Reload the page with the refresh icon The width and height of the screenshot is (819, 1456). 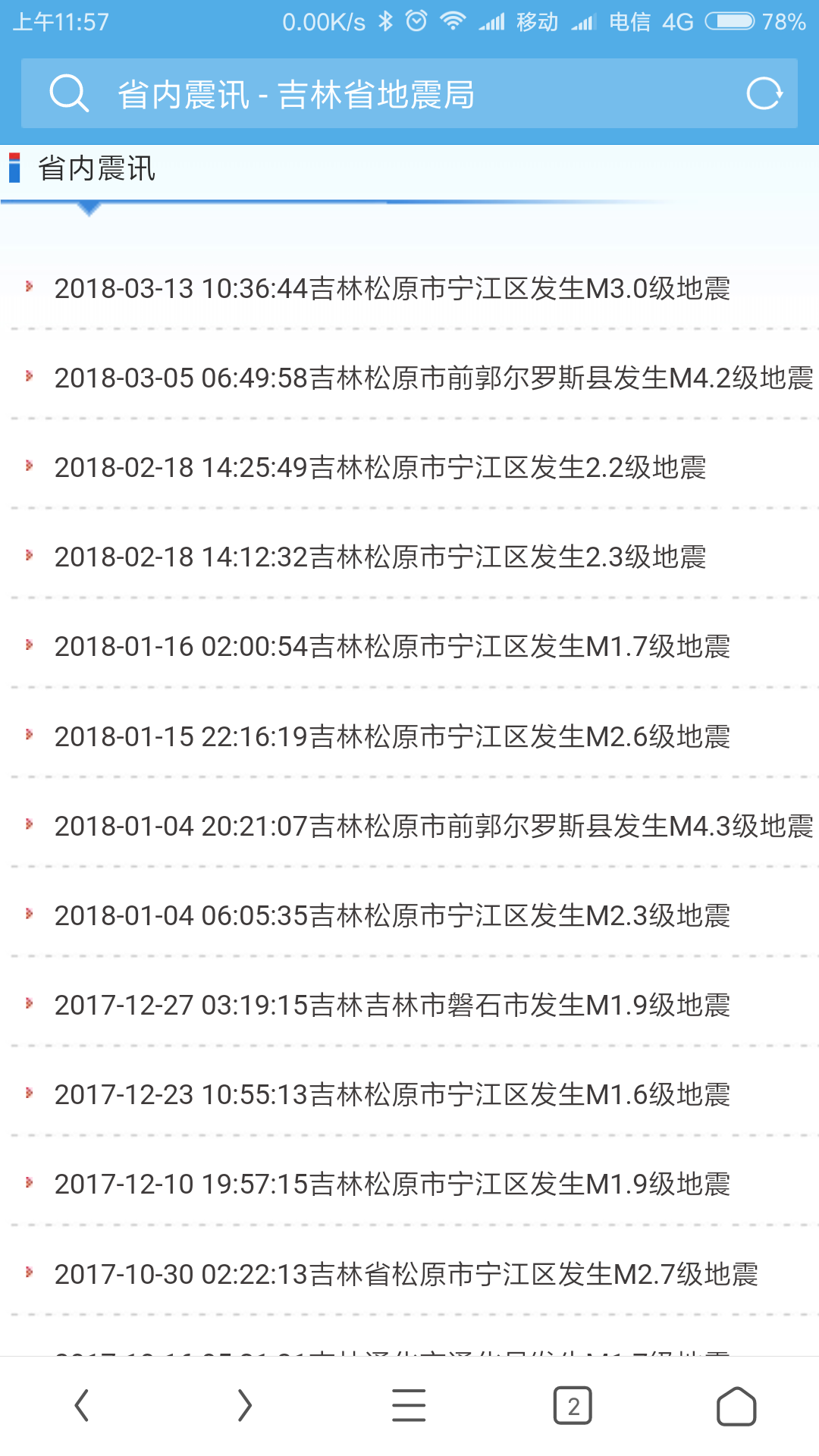[764, 94]
